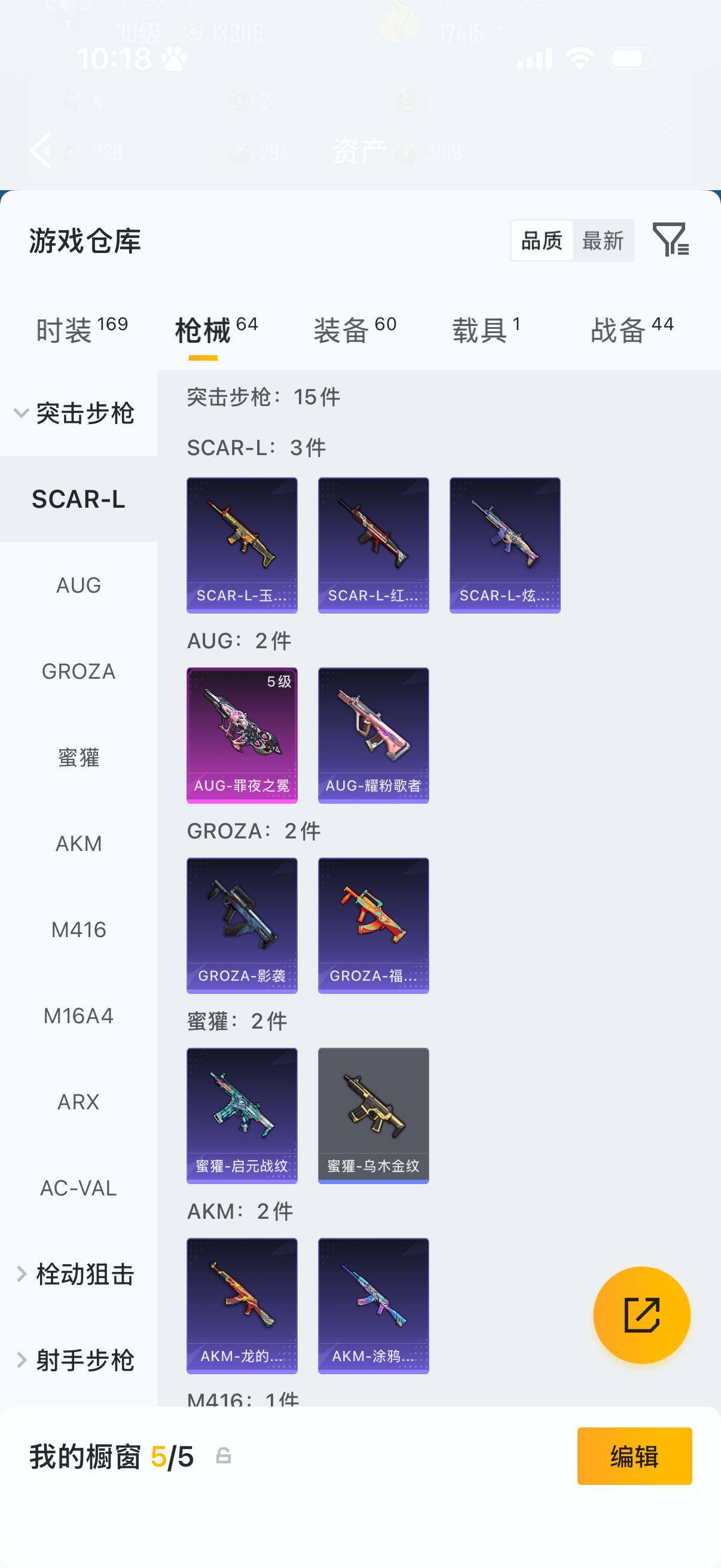
Task: Open the AUG-罪夜之冕 skin card
Action: [x=242, y=735]
